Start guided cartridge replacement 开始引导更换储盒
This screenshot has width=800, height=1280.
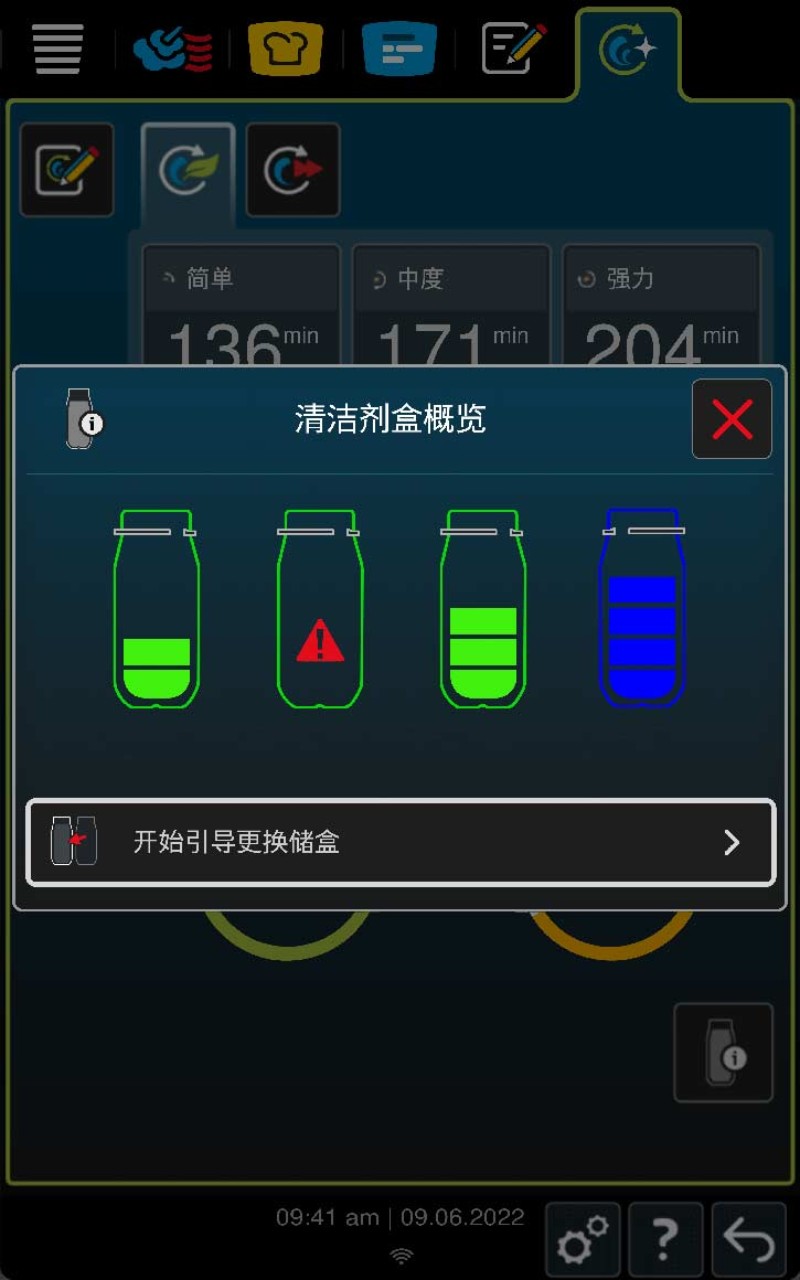click(400, 842)
